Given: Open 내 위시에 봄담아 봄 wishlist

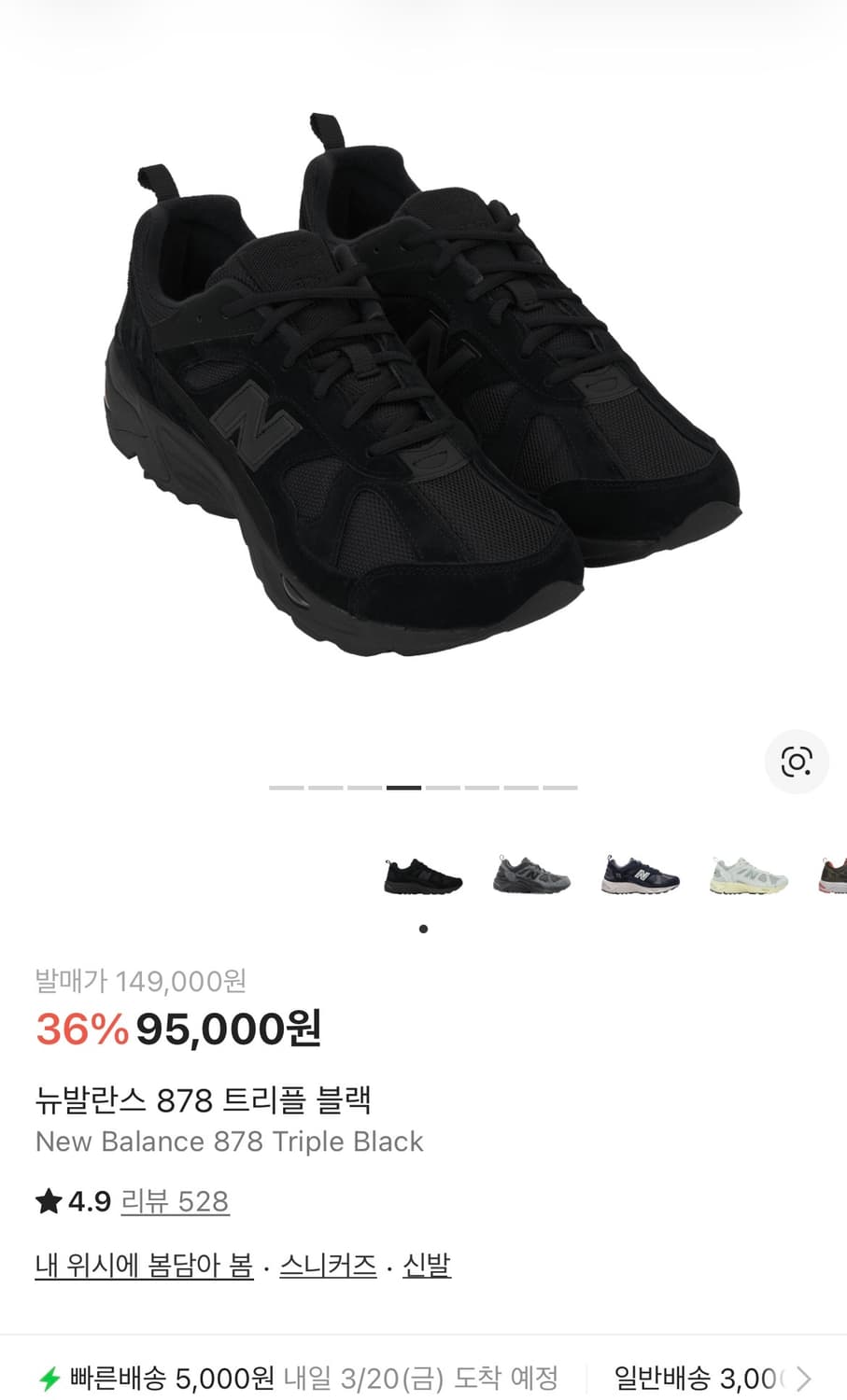Looking at the screenshot, I should 142,1267.
